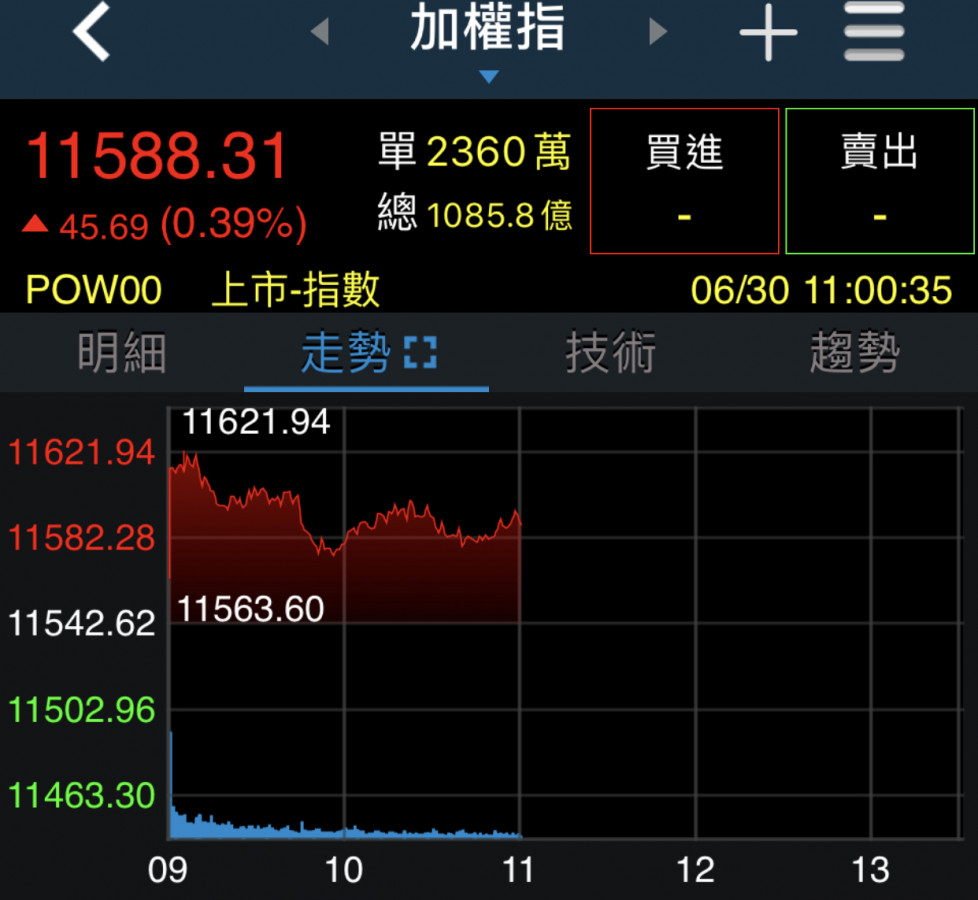Switch to the 明細 tab
This screenshot has height=900, width=978.
[x=122, y=354]
